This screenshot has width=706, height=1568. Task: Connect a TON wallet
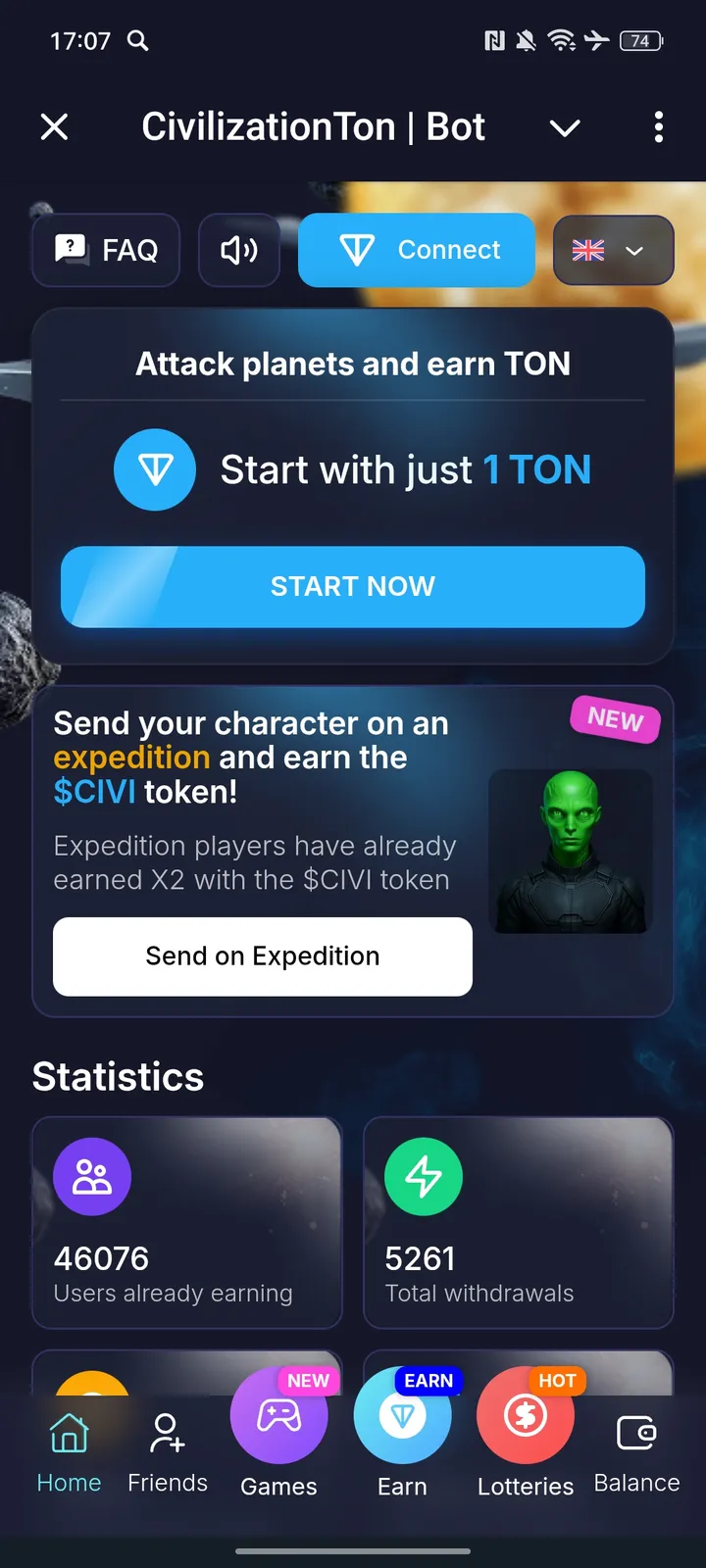point(416,250)
